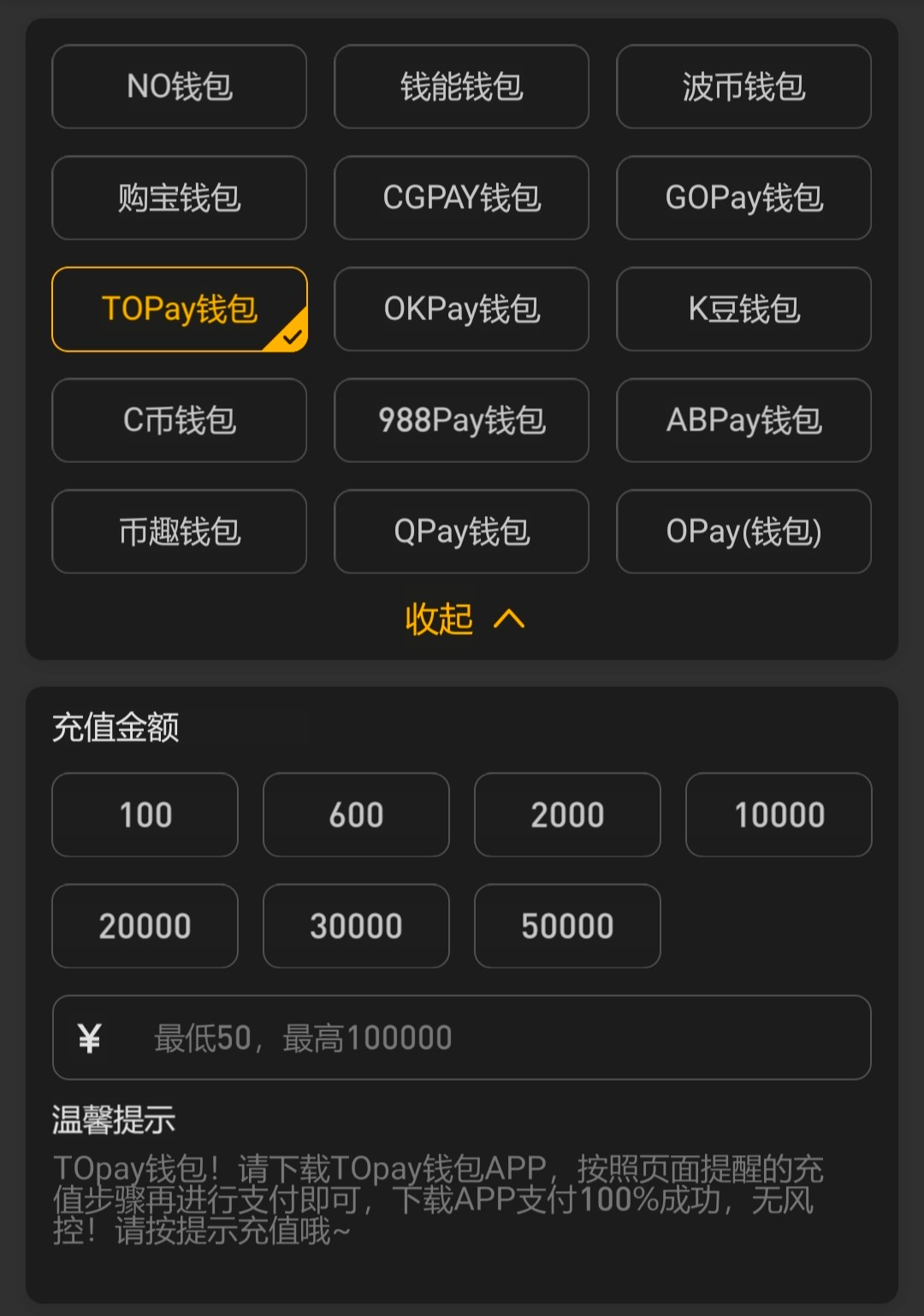Select GOPay钱包 option
924x1316 pixels.
pos(743,198)
